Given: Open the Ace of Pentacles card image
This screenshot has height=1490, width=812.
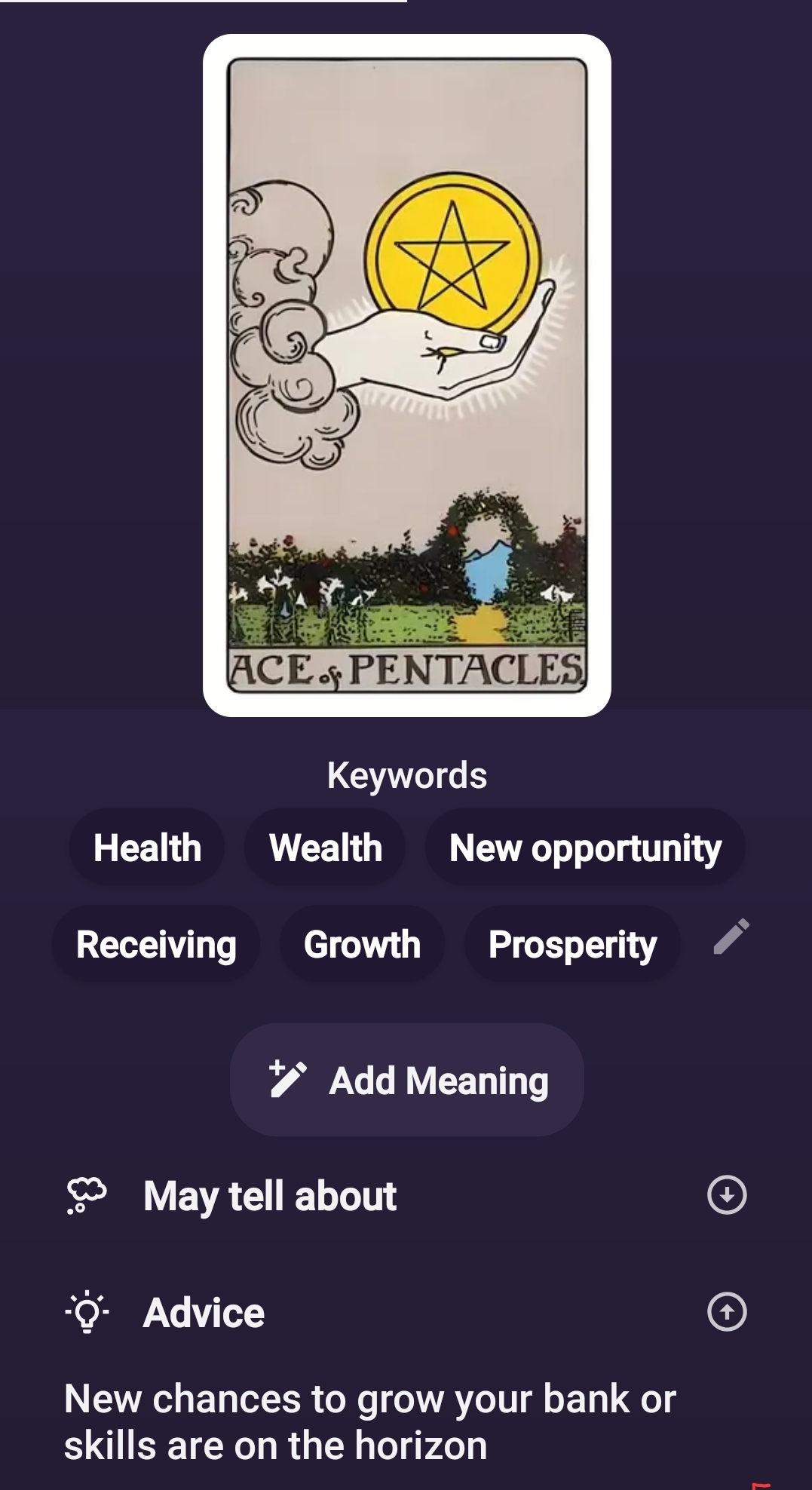Looking at the screenshot, I should (x=407, y=375).
